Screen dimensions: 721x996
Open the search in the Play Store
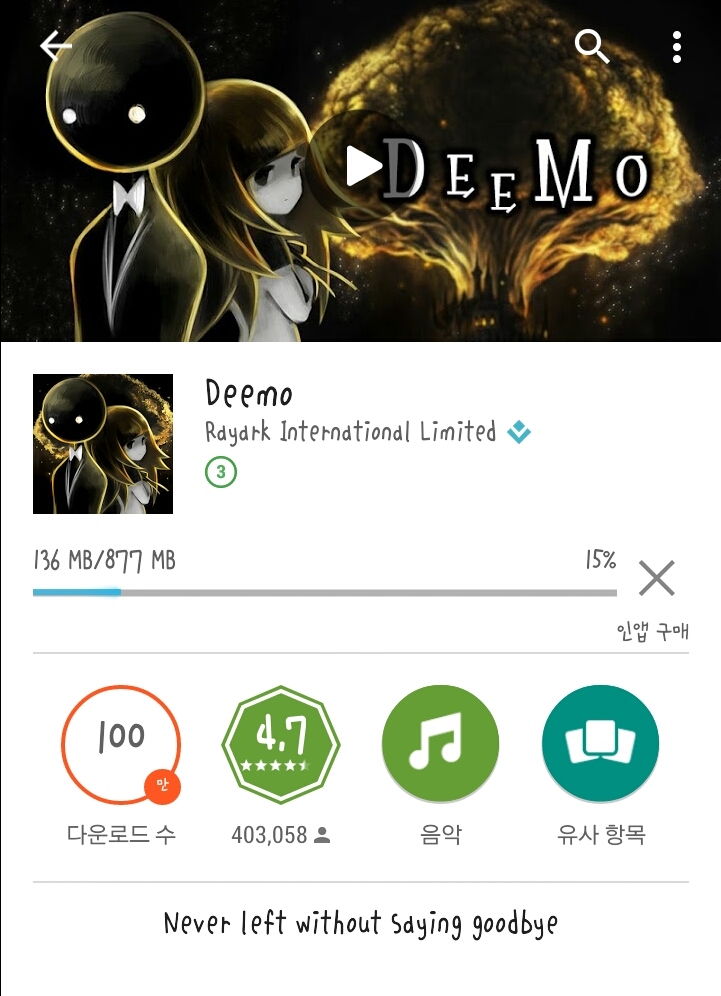[x=592, y=46]
